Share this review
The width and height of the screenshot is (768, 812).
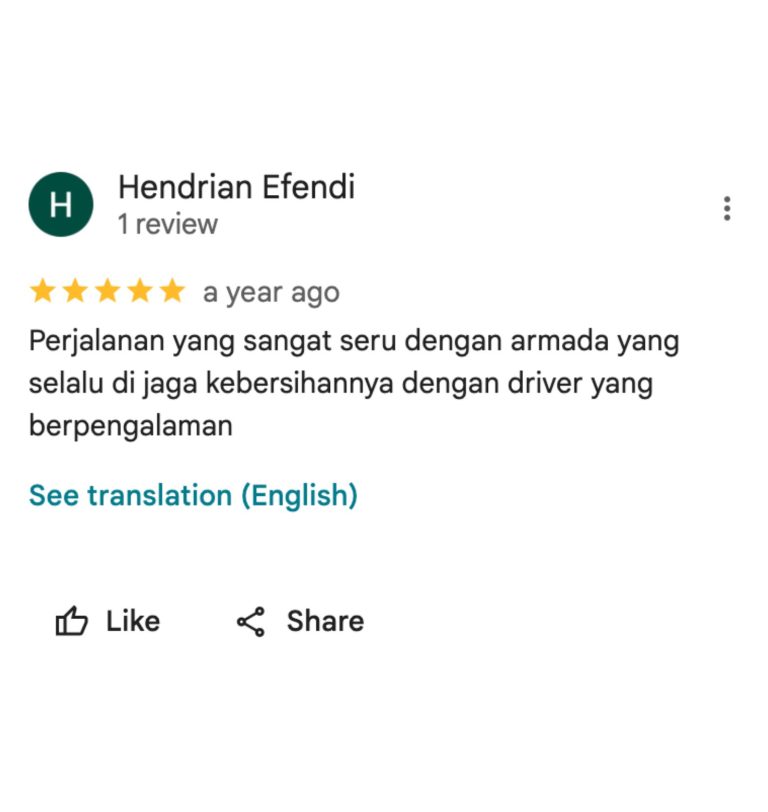click(x=300, y=621)
